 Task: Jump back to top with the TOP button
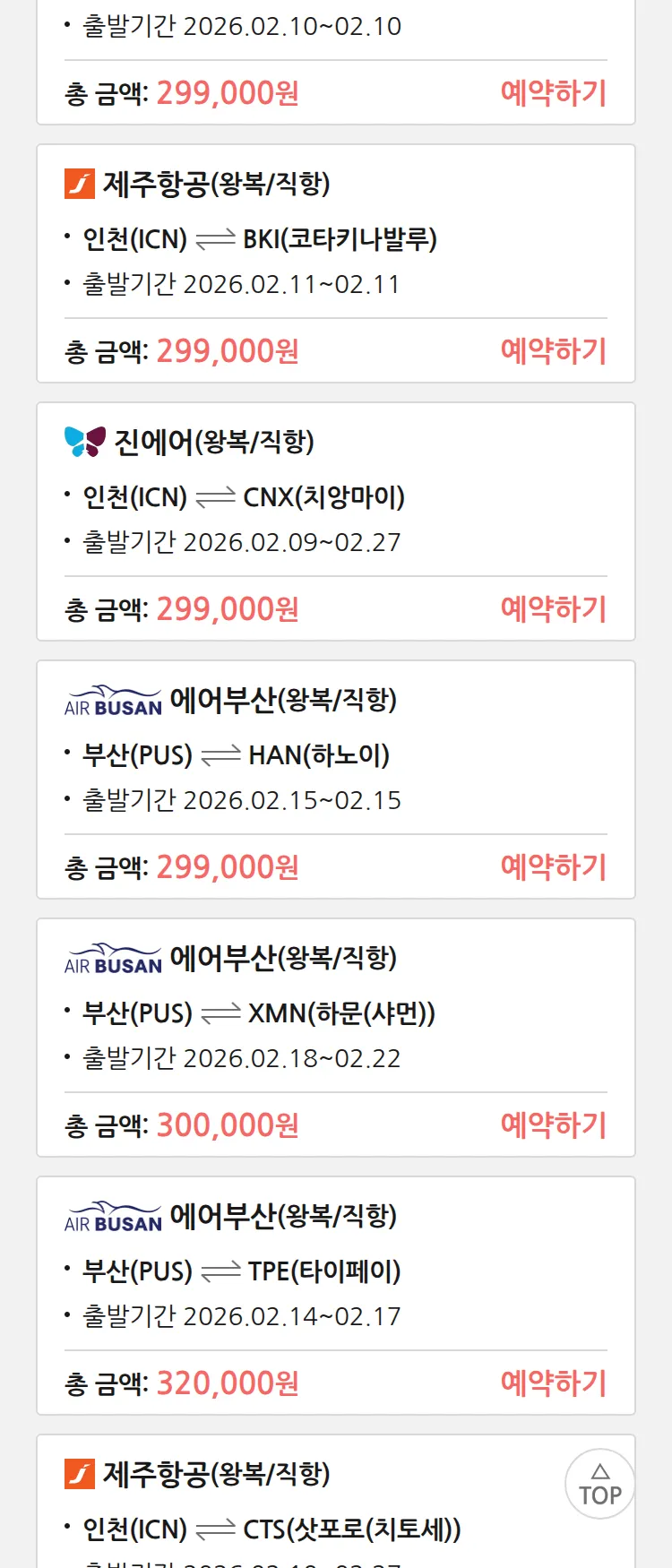click(x=600, y=1484)
